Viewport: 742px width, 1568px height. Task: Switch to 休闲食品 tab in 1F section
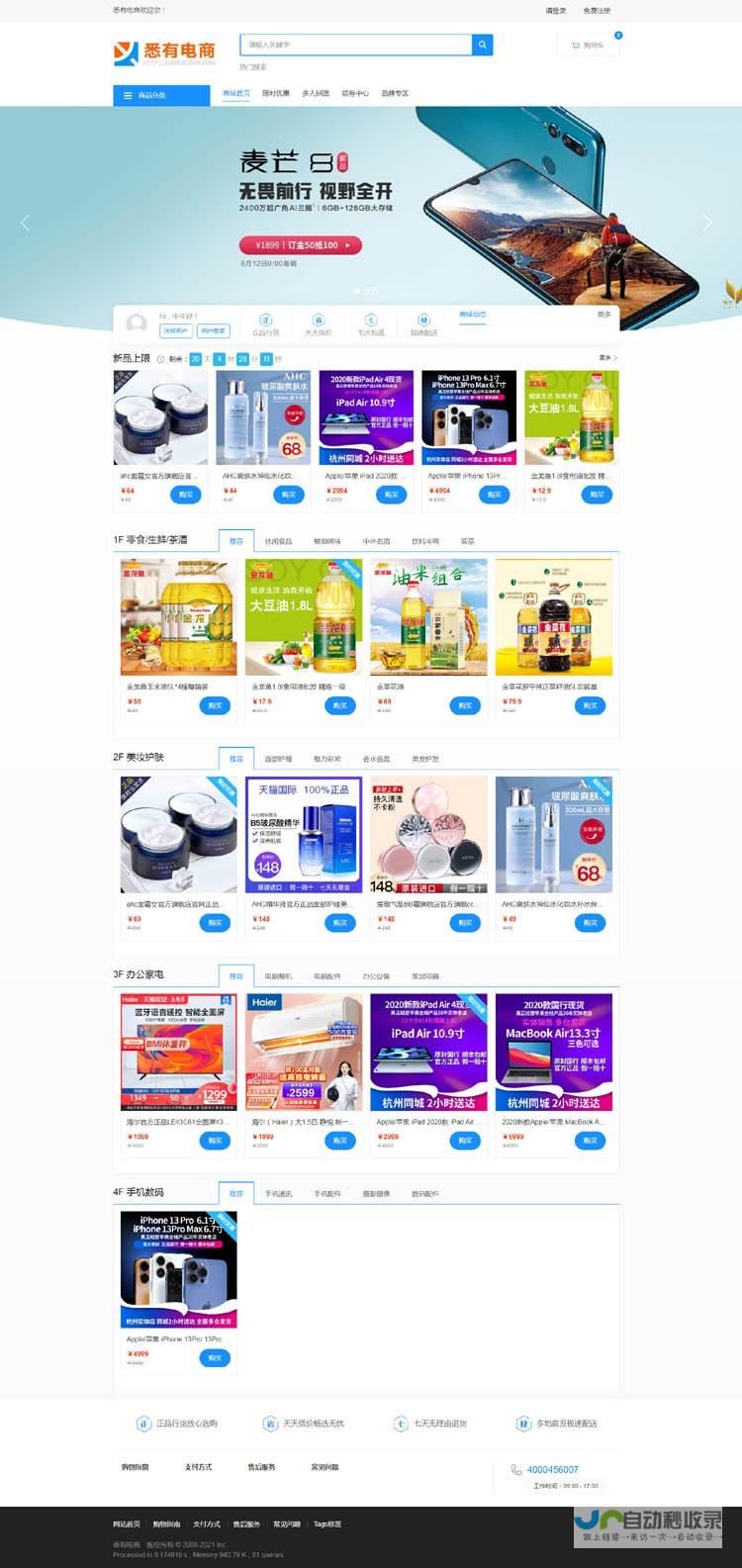coord(278,541)
